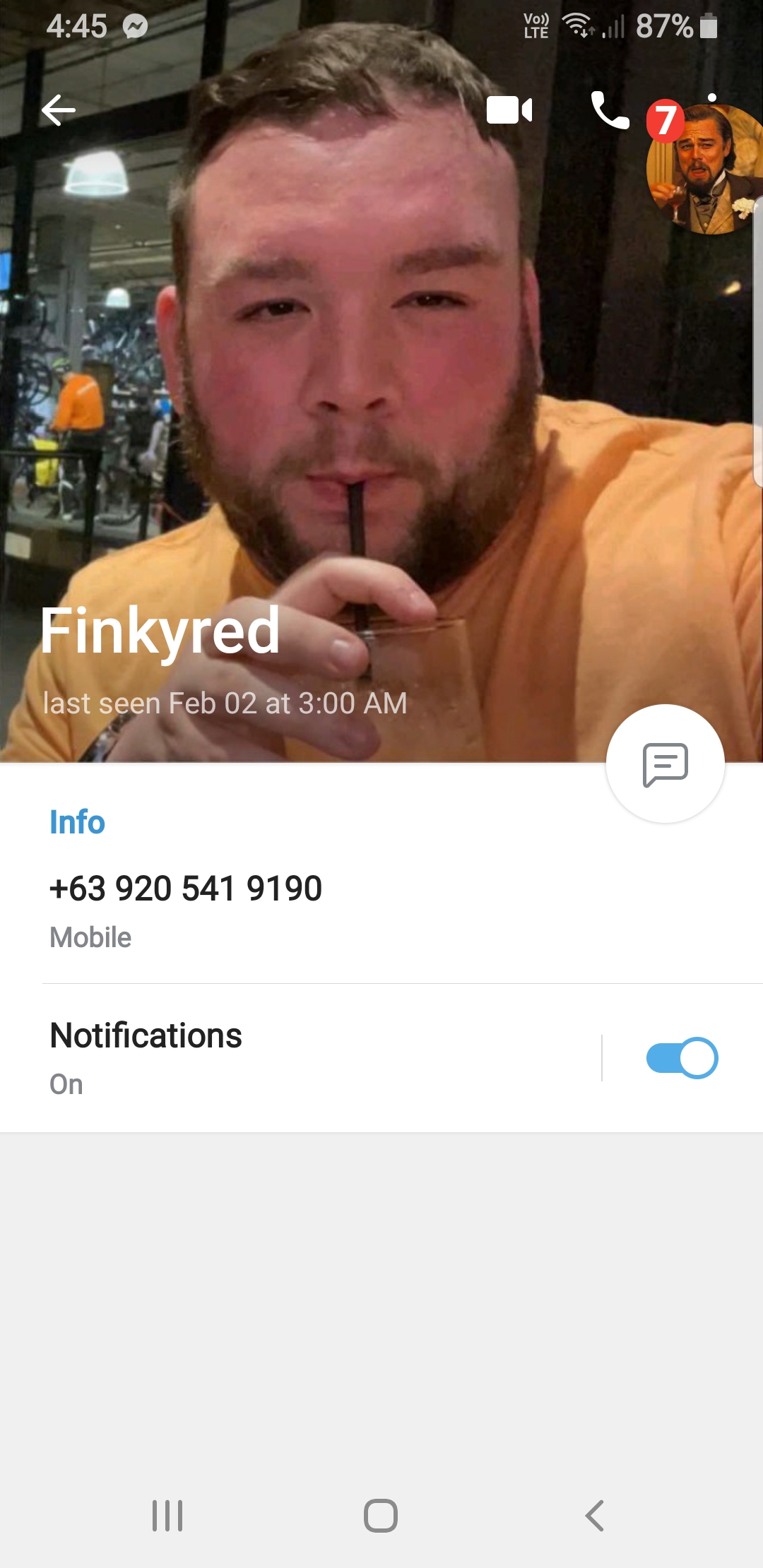Screen dimensions: 763x1568
Task: Start a voice call with Finkyred
Action: click(610, 110)
